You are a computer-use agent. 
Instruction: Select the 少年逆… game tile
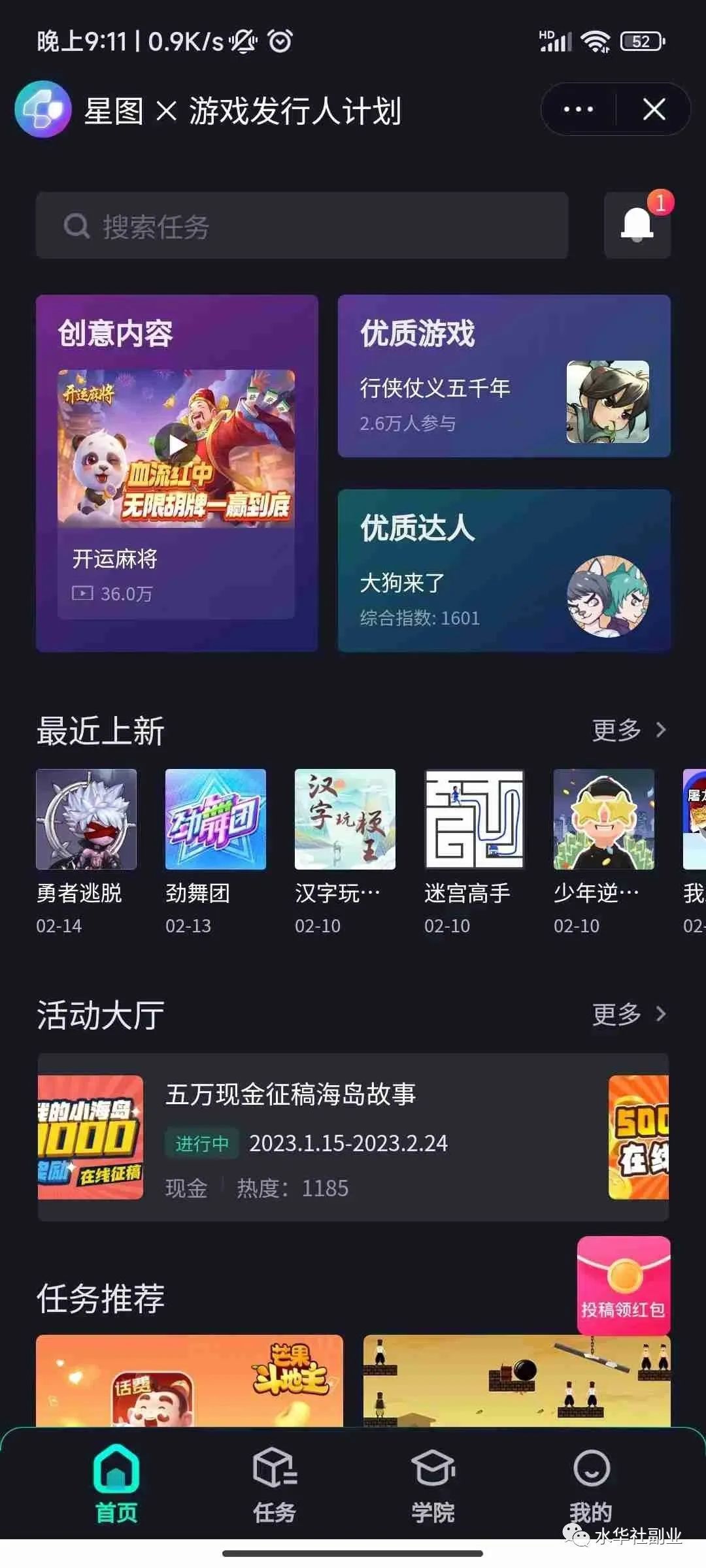click(x=603, y=819)
